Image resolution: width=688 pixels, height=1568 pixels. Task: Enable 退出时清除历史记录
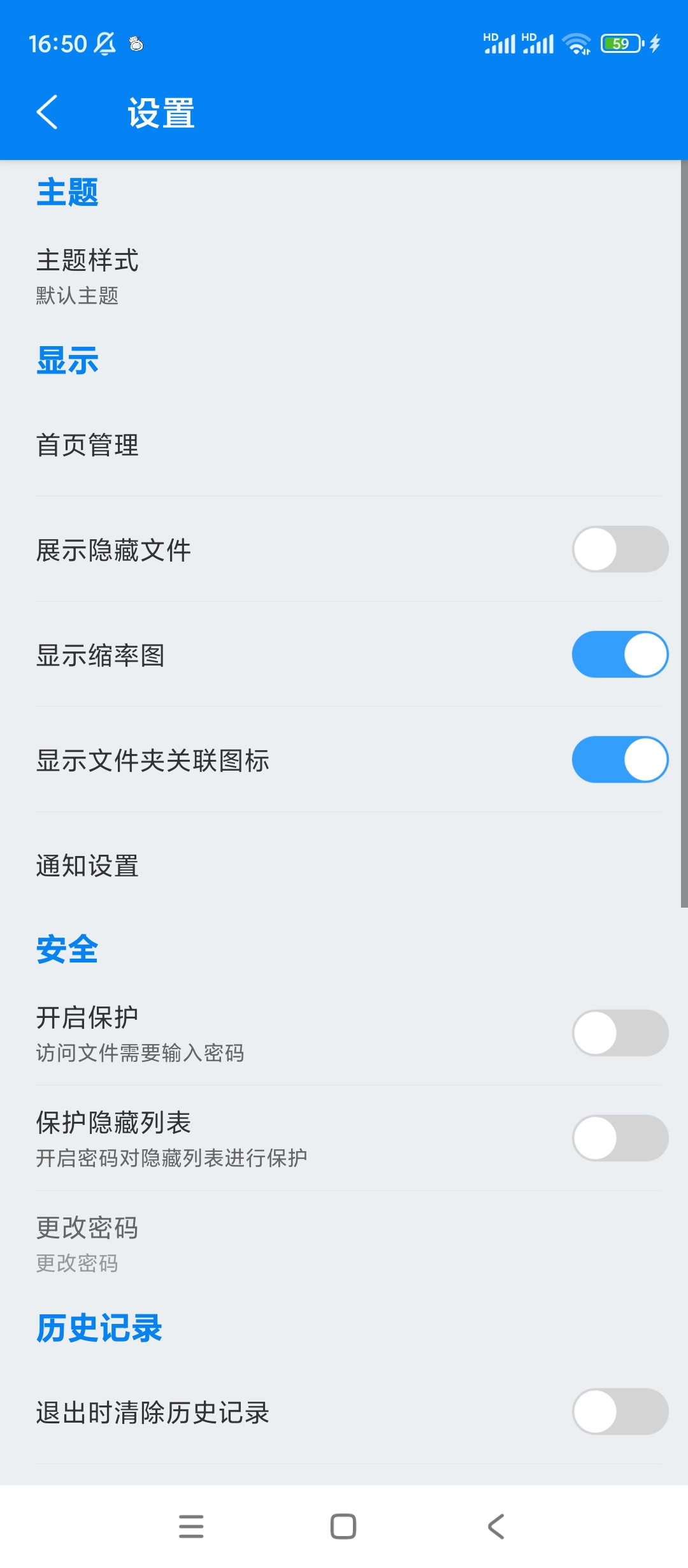pyautogui.click(x=619, y=1412)
